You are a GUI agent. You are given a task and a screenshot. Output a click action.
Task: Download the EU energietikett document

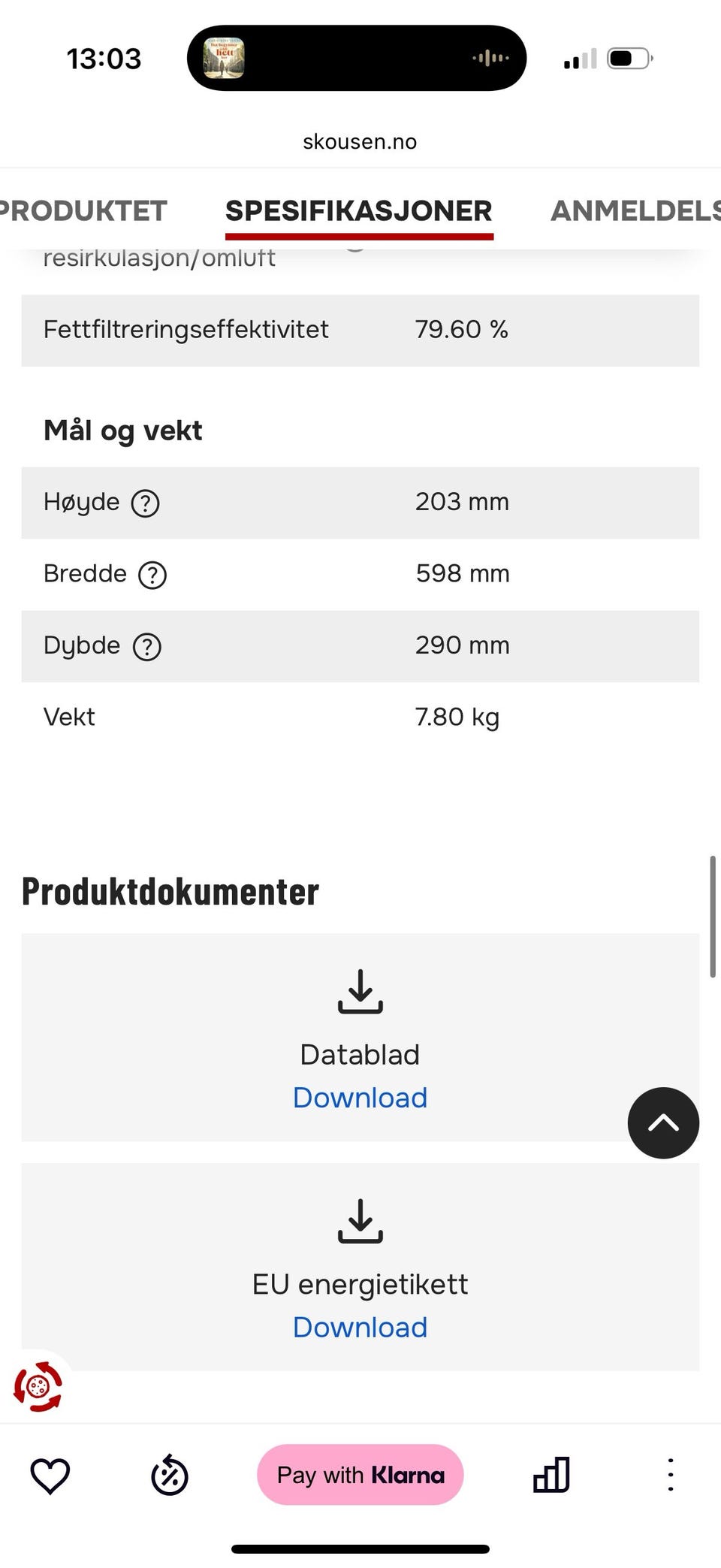[x=360, y=1328]
